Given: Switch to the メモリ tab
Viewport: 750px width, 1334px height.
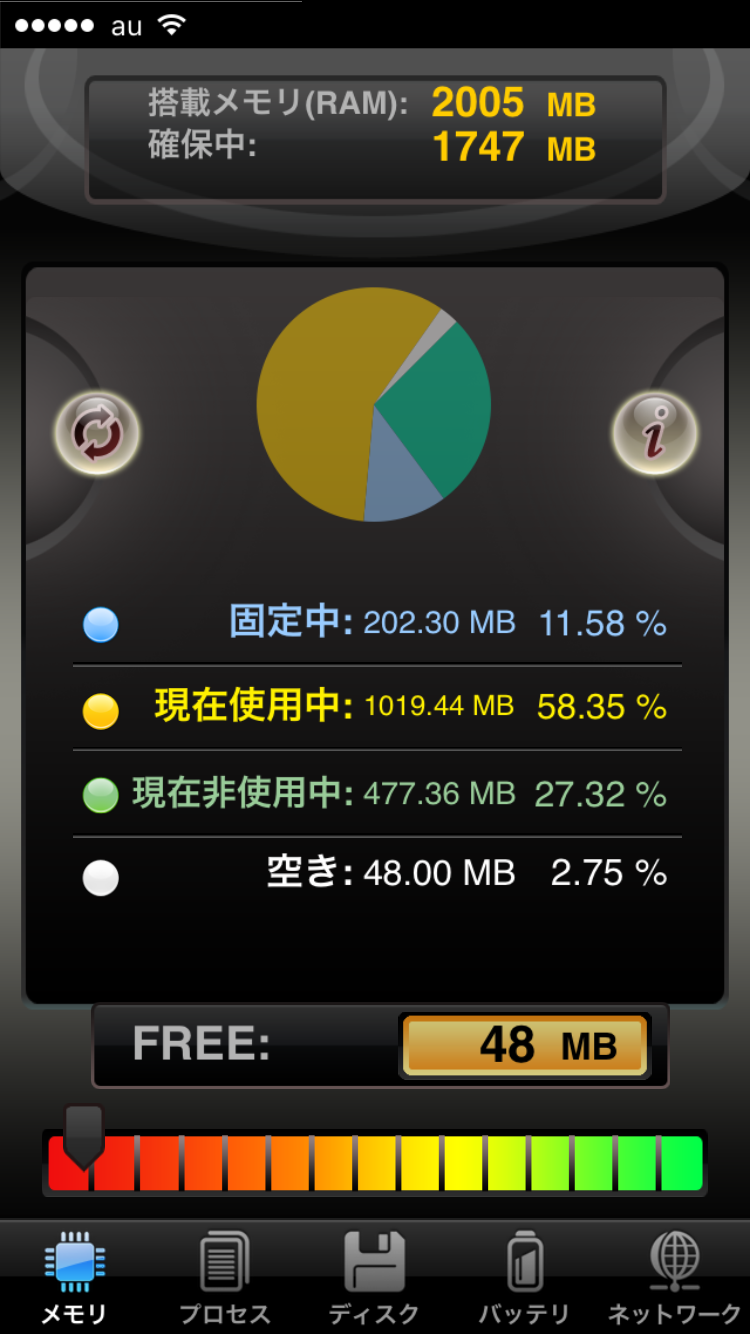Looking at the screenshot, I should click(x=74, y=1278).
